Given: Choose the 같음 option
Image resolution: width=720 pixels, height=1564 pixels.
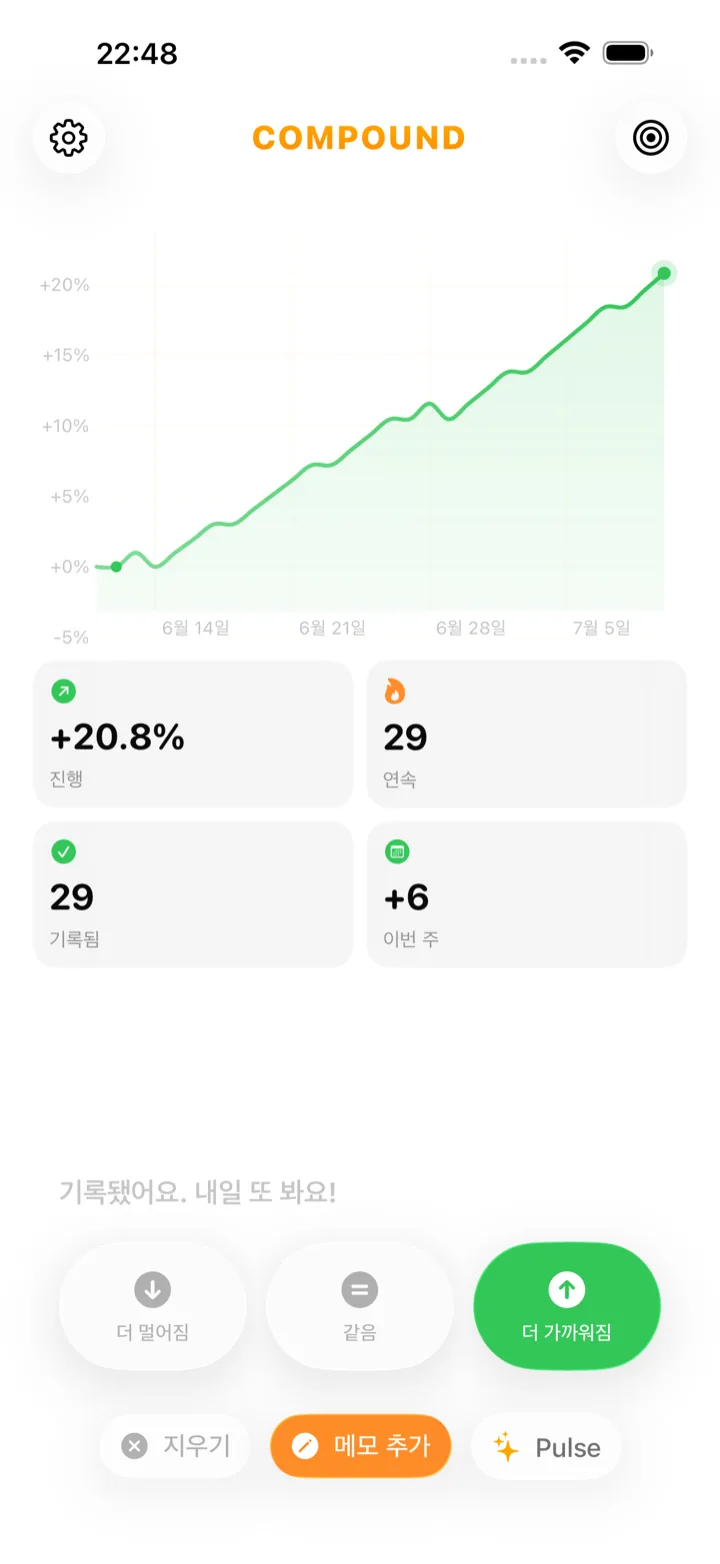Looking at the screenshot, I should [360, 1306].
